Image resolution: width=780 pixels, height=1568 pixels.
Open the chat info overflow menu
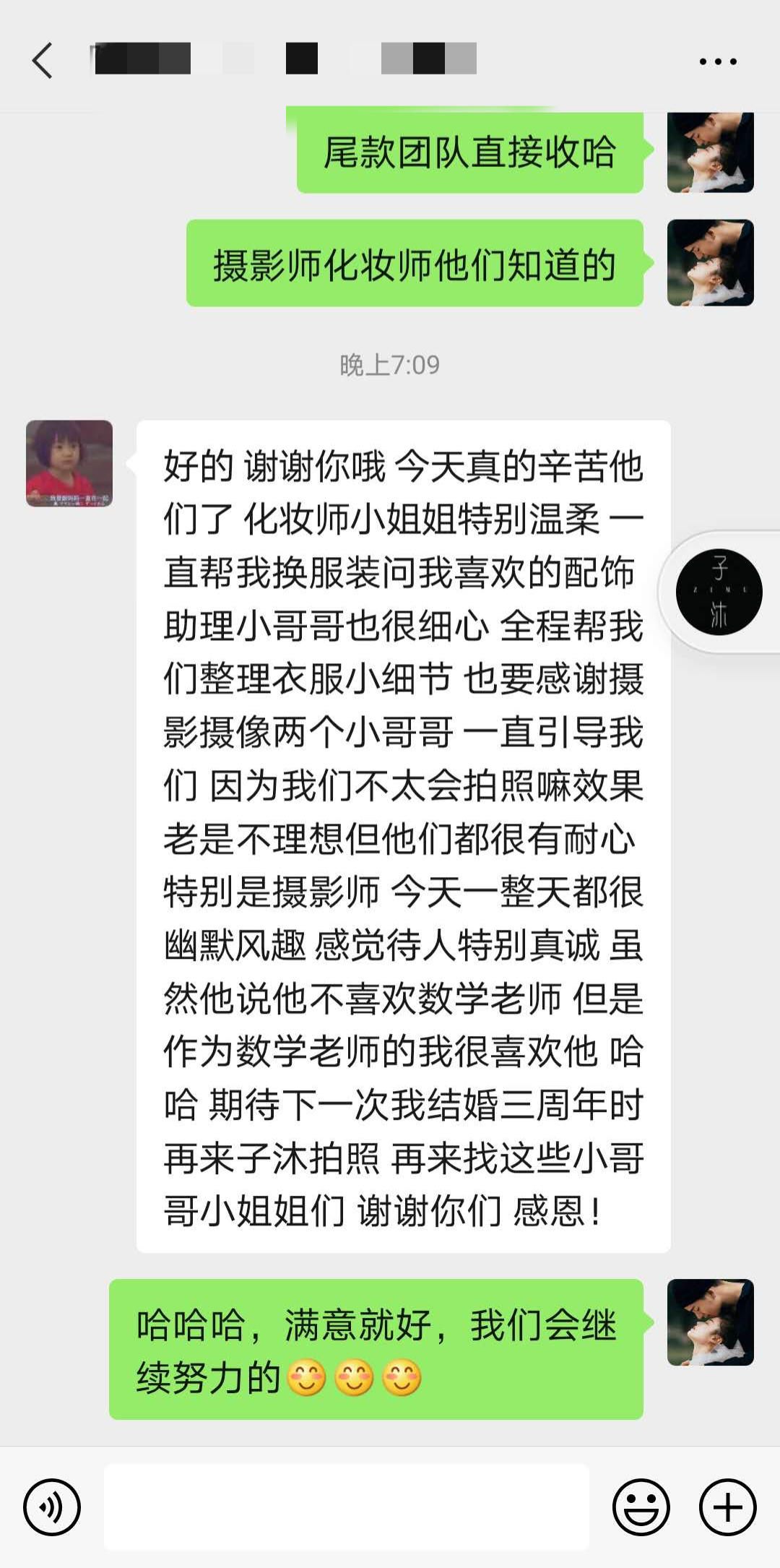click(718, 61)
